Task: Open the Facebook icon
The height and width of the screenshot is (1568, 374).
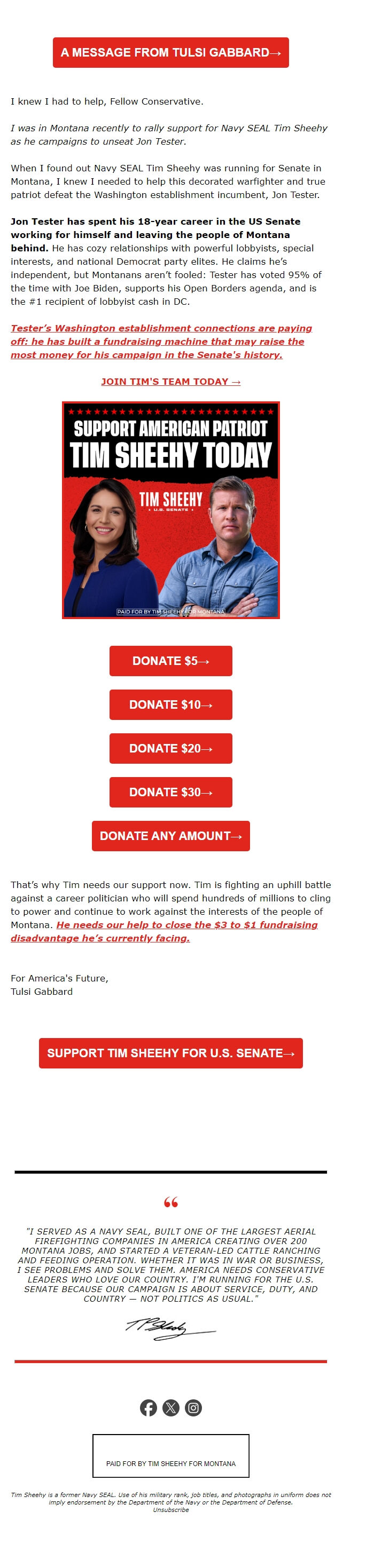Action: coord(149,1408)
